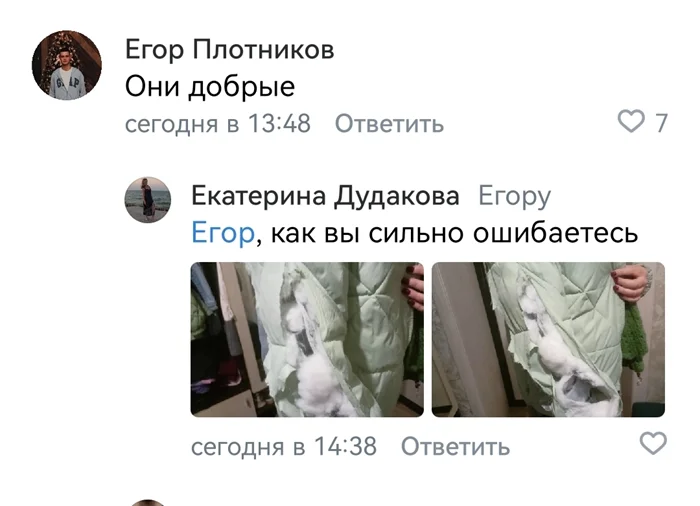Open Екатерина Дудакова's avatar
This screenshot has height=506, width=700.
click(x=147, y=200)
